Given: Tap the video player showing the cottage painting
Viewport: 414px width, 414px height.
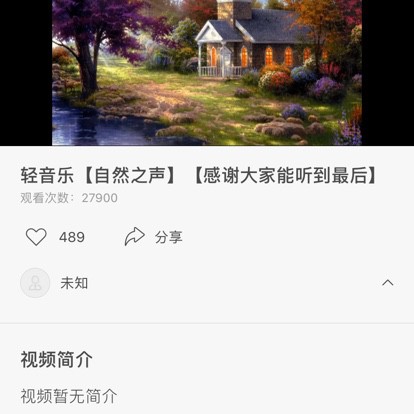Looking at the screenshot, I should click(207, 73).
